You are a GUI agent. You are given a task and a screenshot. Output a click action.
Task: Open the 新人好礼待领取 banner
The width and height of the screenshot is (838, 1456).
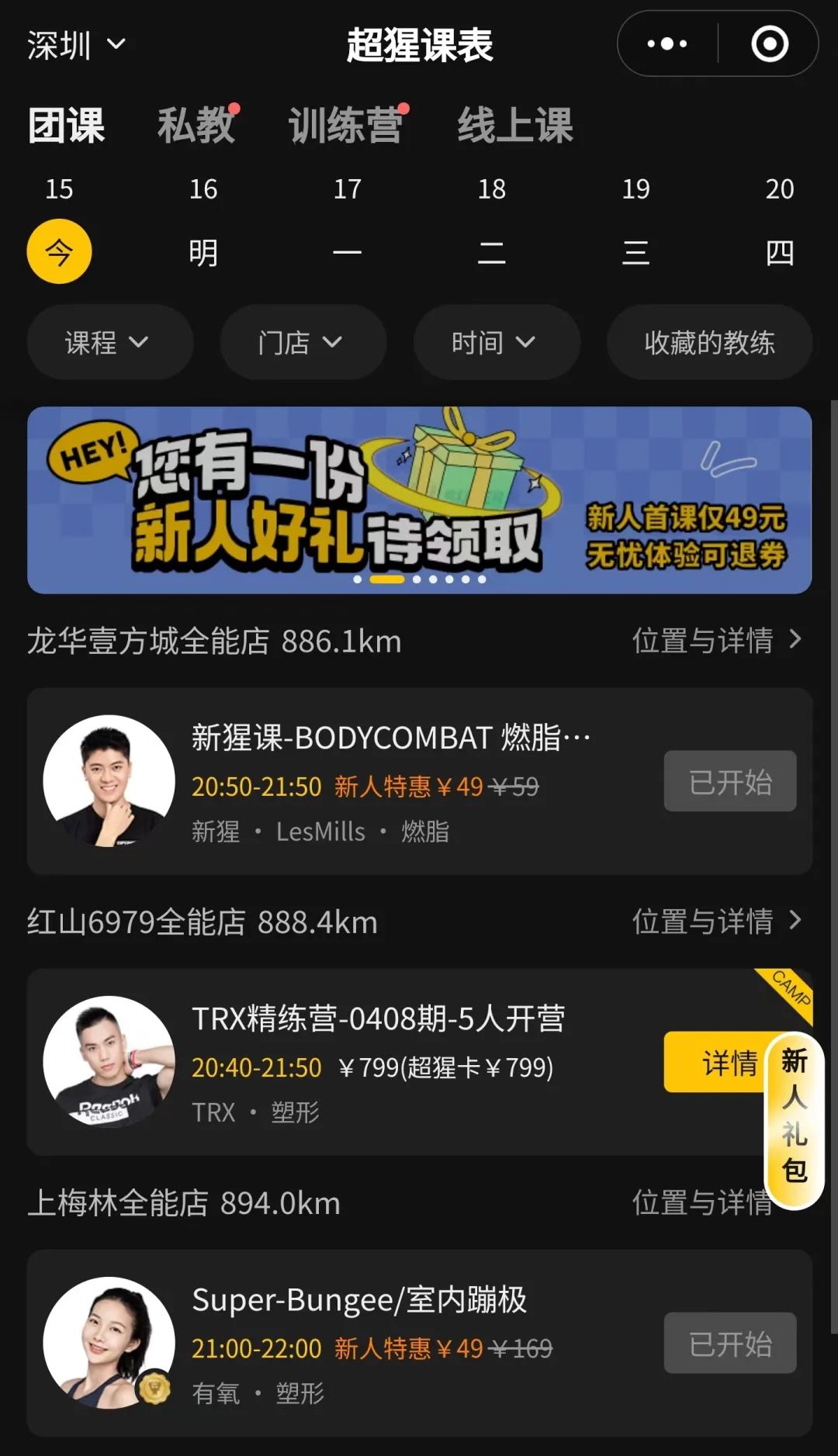(x=419, y=500)
